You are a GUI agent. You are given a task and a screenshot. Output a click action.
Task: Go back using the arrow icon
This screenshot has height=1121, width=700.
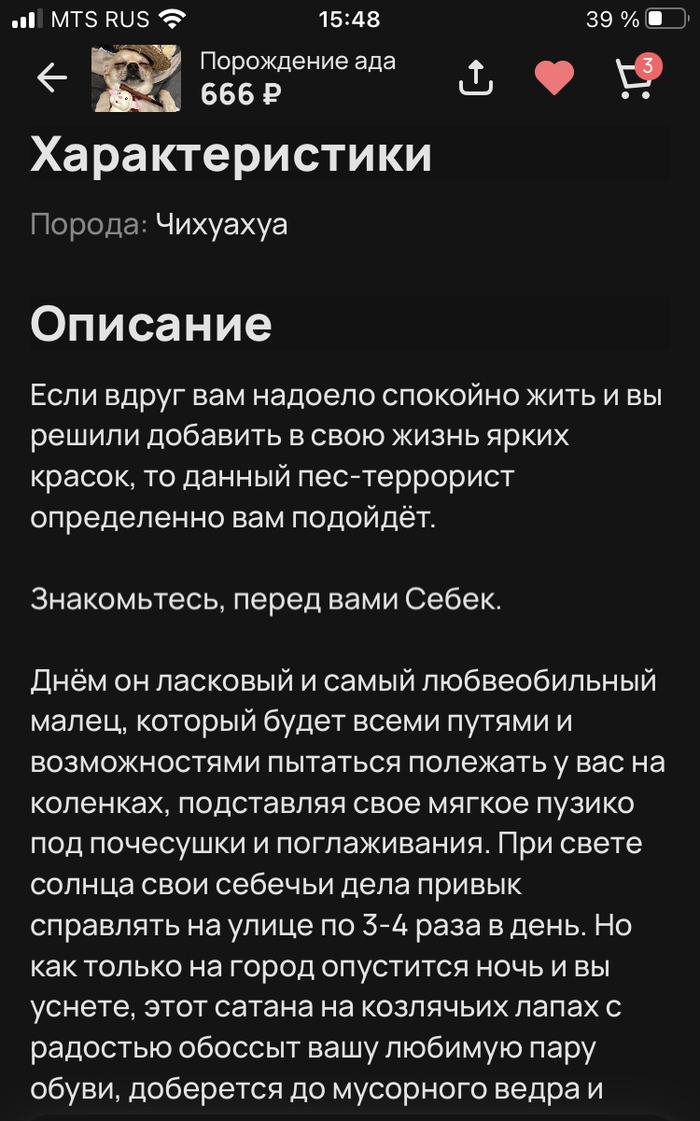pyautogui.click(x=51, y=78)
